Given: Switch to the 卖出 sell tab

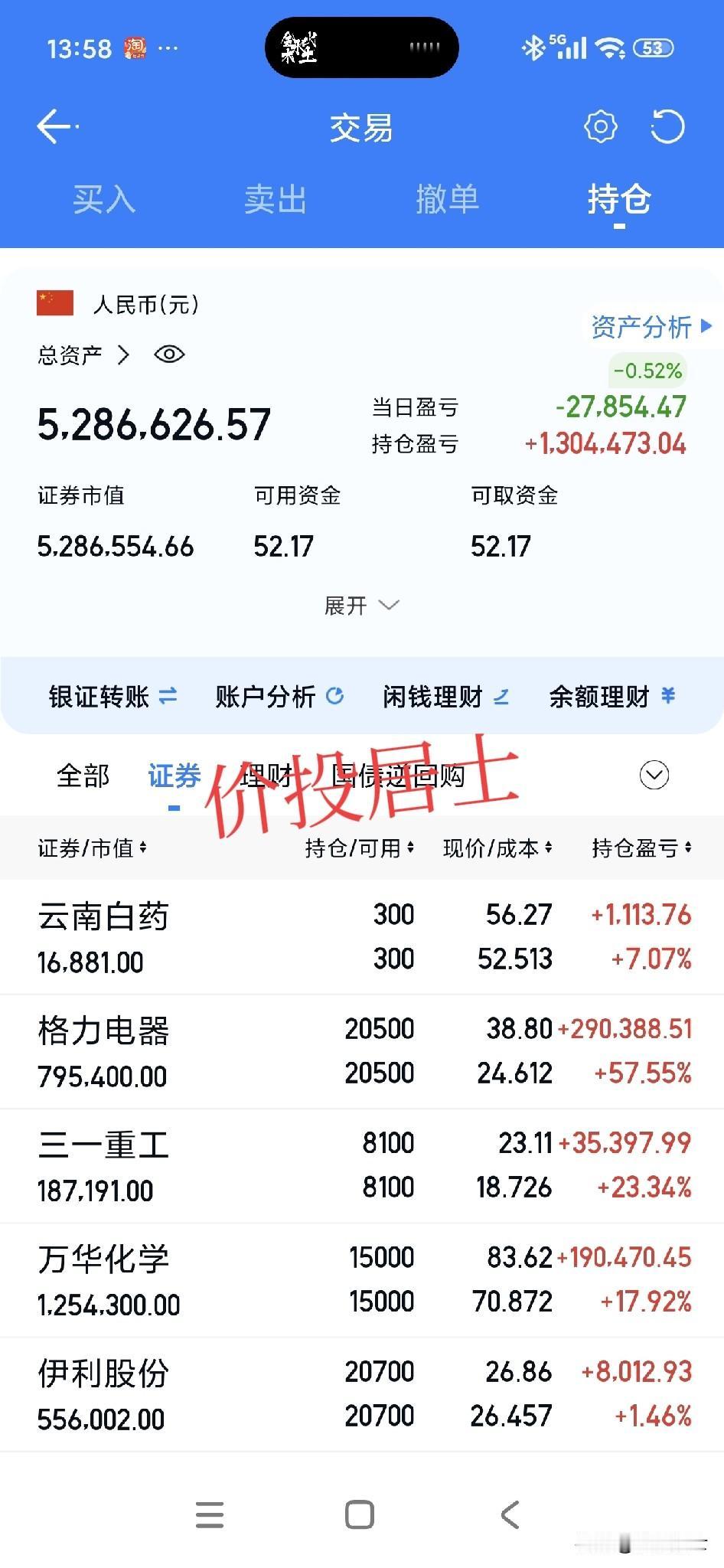Looking at the screenshot, I should pos(275,201).
